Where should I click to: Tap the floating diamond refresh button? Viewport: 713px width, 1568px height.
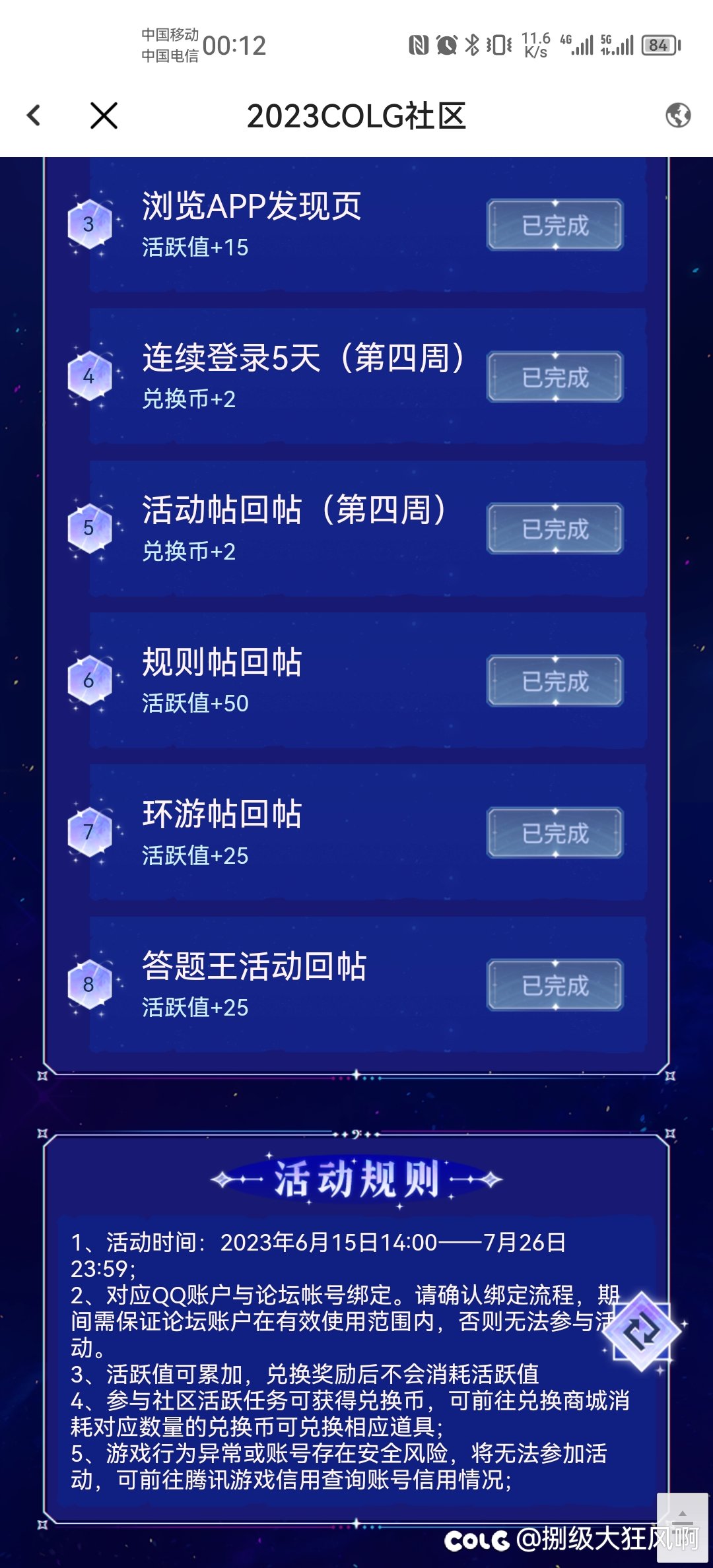pyautogui.click(x=642, y=1332)
